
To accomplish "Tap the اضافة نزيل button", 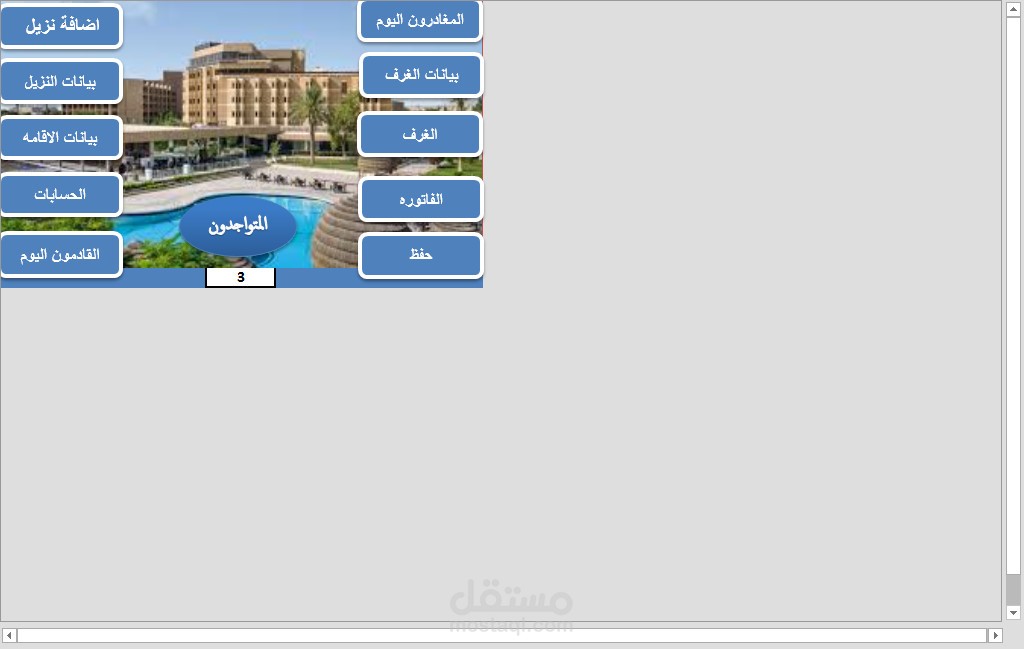I will click(x=61, y=26).
